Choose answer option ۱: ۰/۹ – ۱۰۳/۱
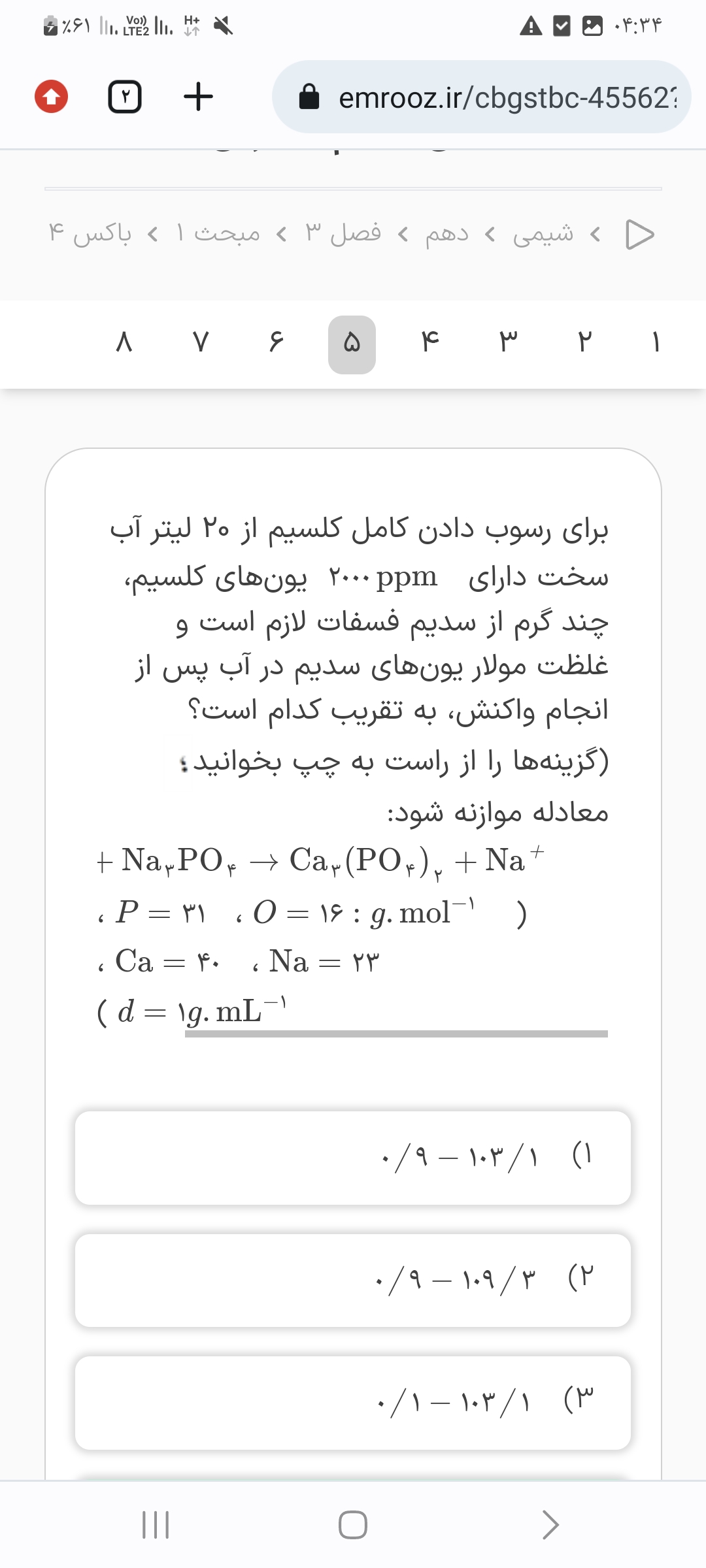 click(x=353, y=1158)
